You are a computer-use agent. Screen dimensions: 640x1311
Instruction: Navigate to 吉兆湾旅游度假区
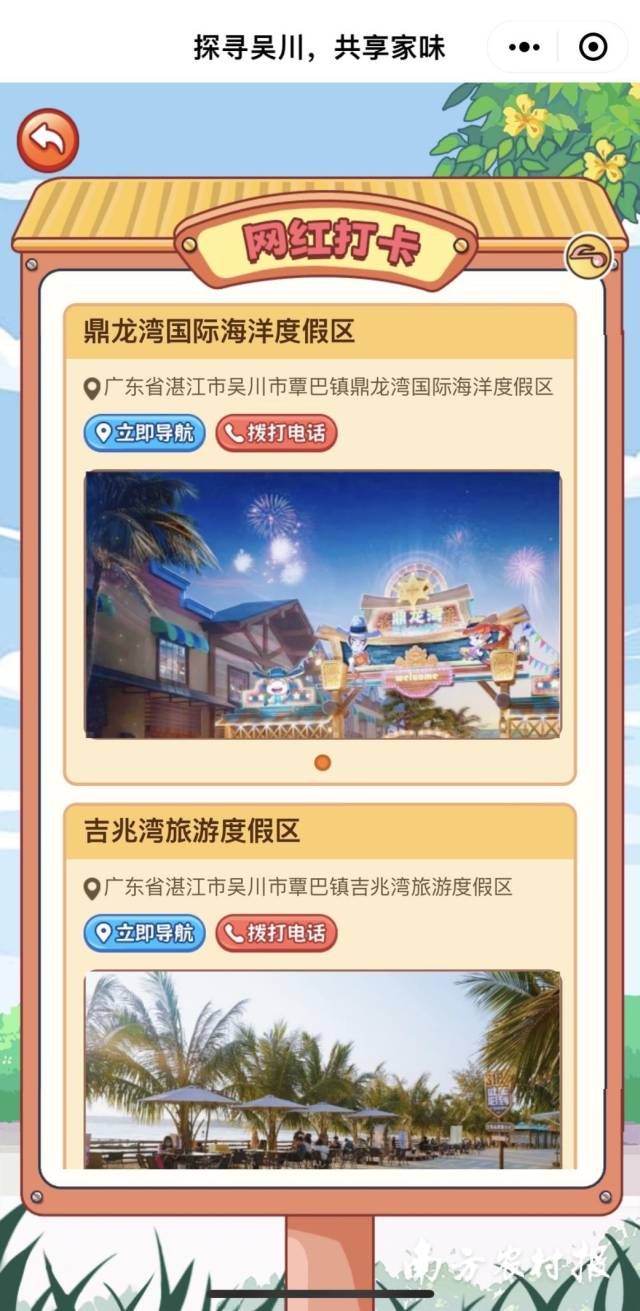pyautogui.click(x=144, y=933)
